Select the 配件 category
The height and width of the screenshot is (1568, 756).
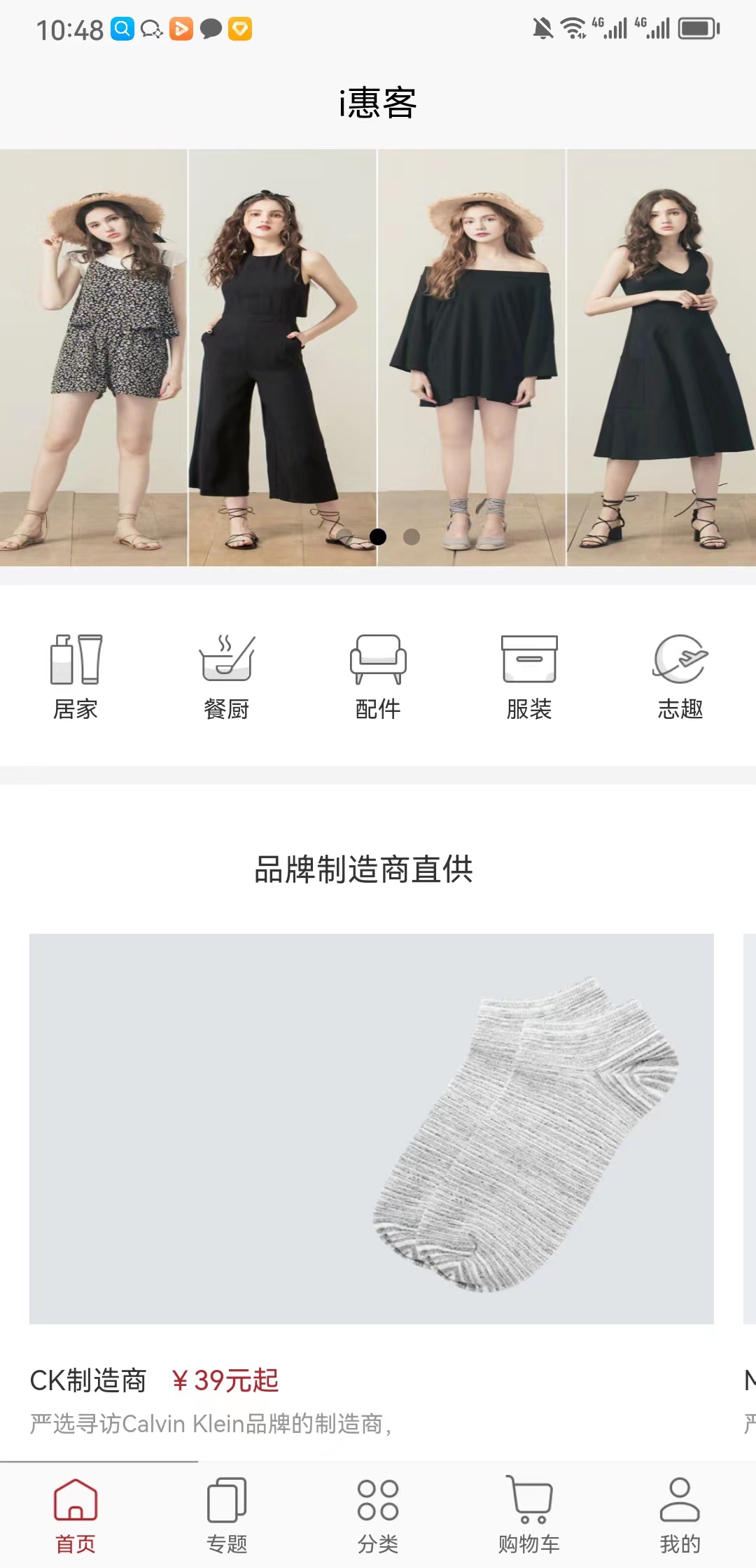pos(378,676)
